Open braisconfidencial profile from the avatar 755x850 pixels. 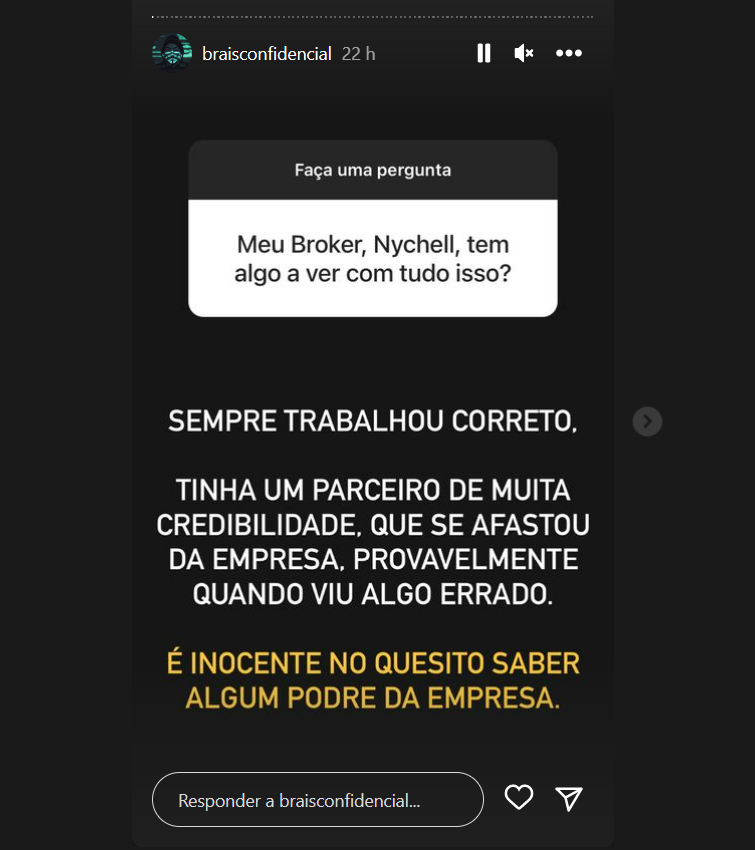(x=171, y=53)
